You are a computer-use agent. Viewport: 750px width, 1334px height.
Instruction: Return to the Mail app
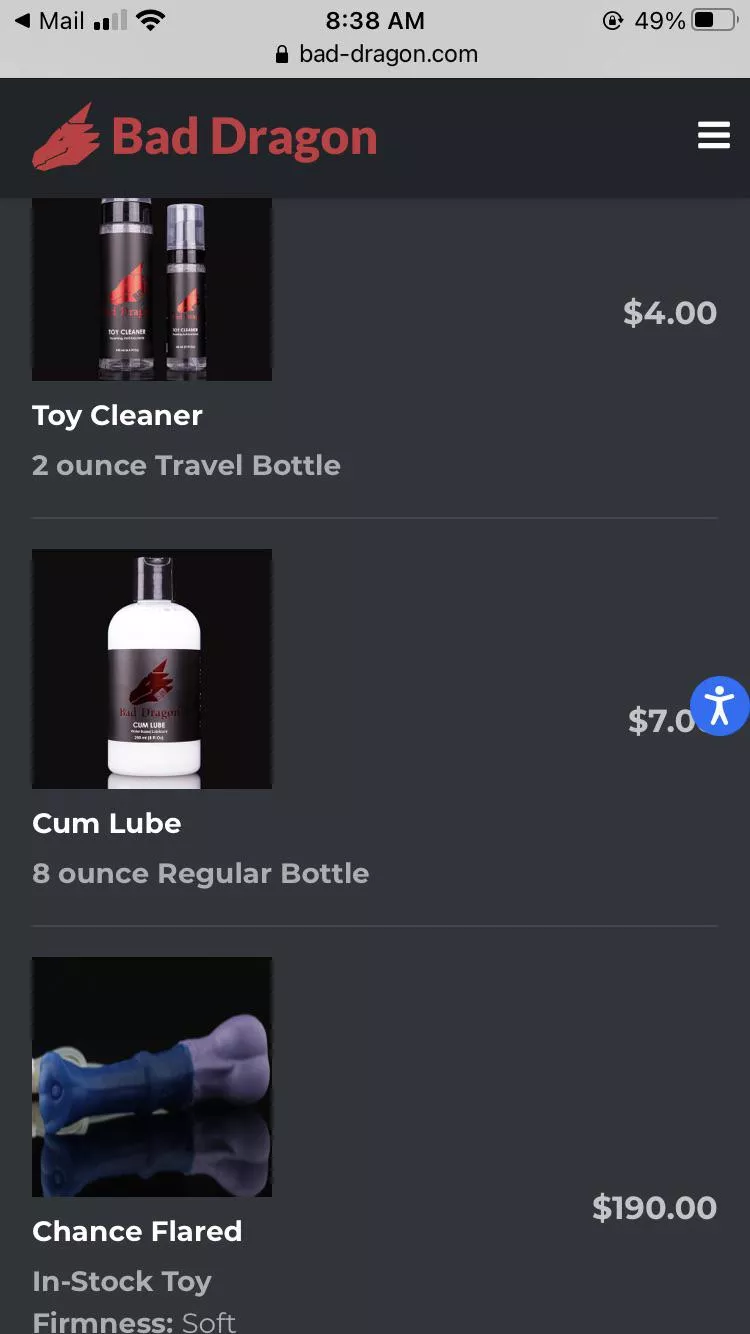[50, 21]
